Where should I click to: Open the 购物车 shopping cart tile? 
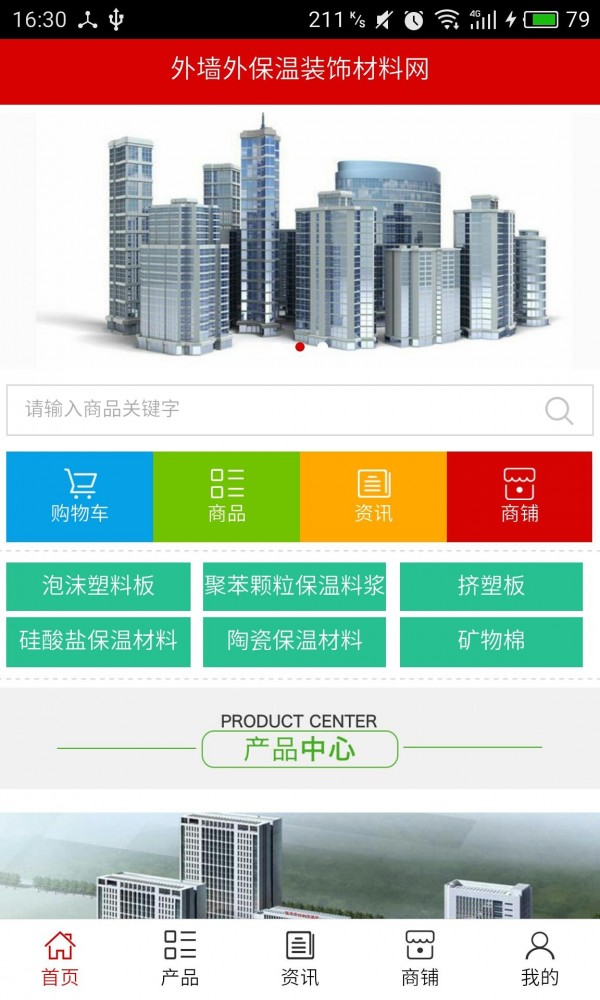80,496
